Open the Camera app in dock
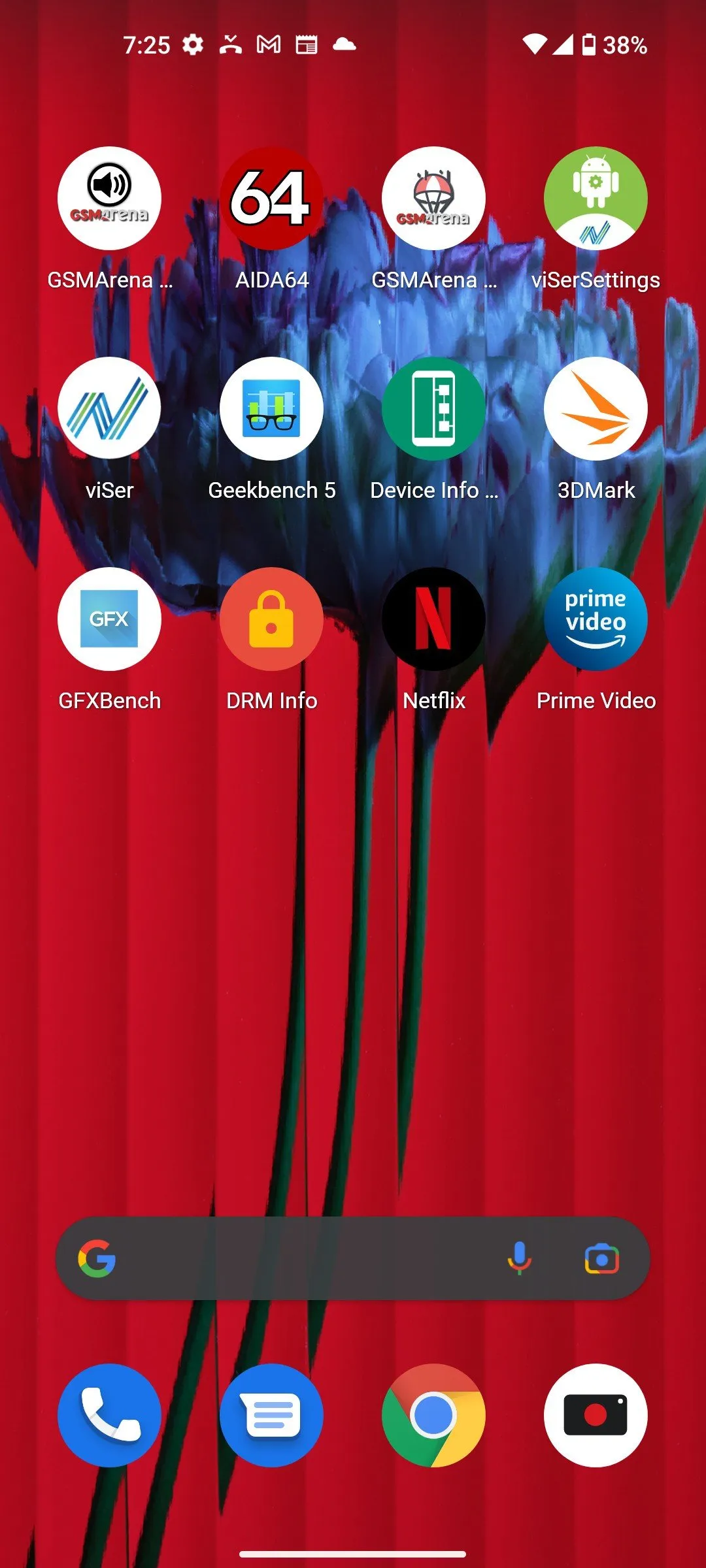706x1568 pixels. tap(596, 1415)
